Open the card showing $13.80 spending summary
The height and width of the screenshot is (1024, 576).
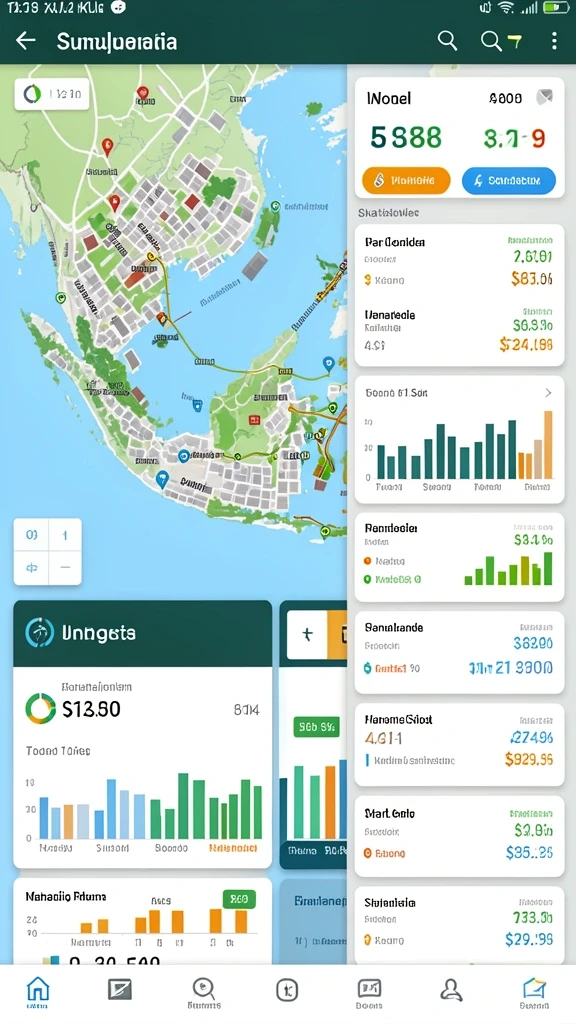[142, 735]
